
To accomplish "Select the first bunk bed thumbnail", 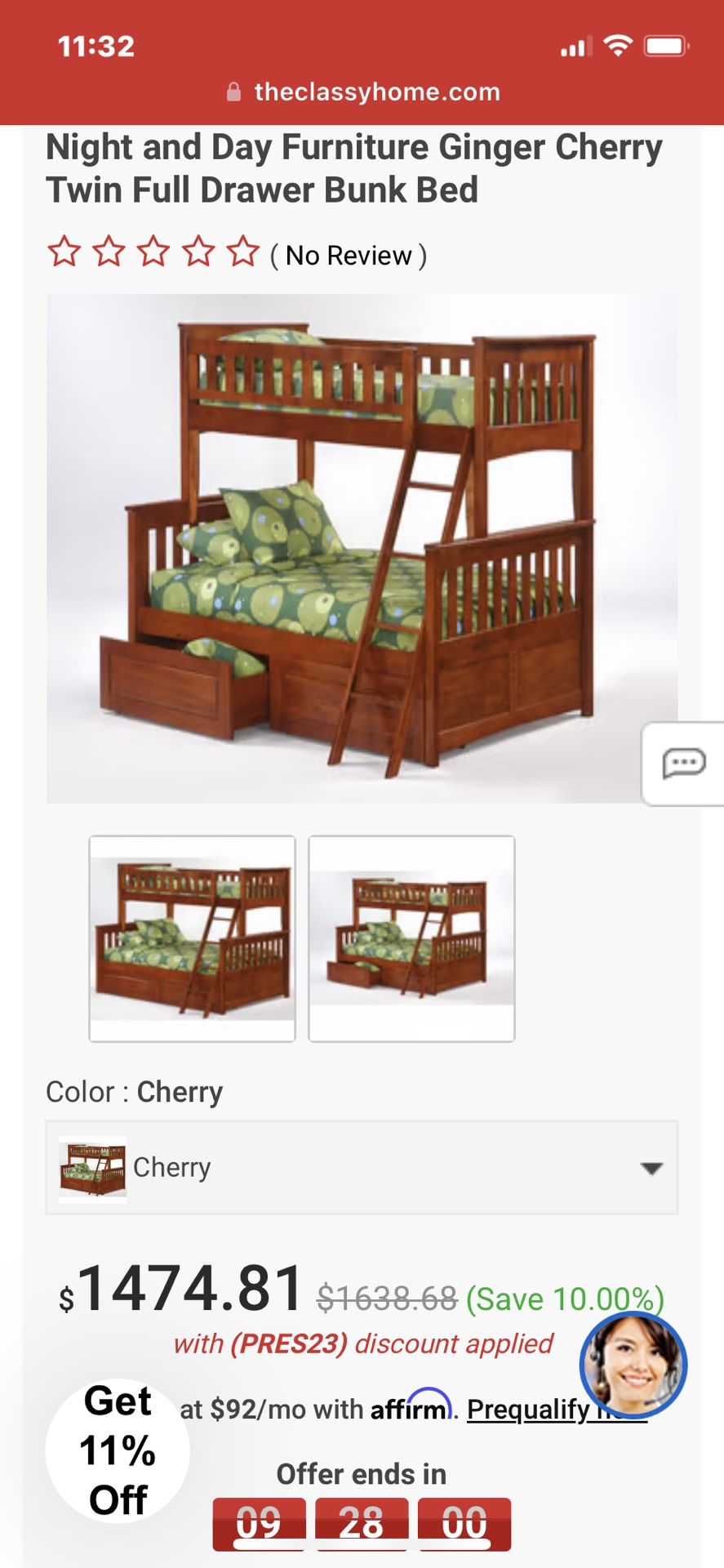I will [x=192, y=938].
